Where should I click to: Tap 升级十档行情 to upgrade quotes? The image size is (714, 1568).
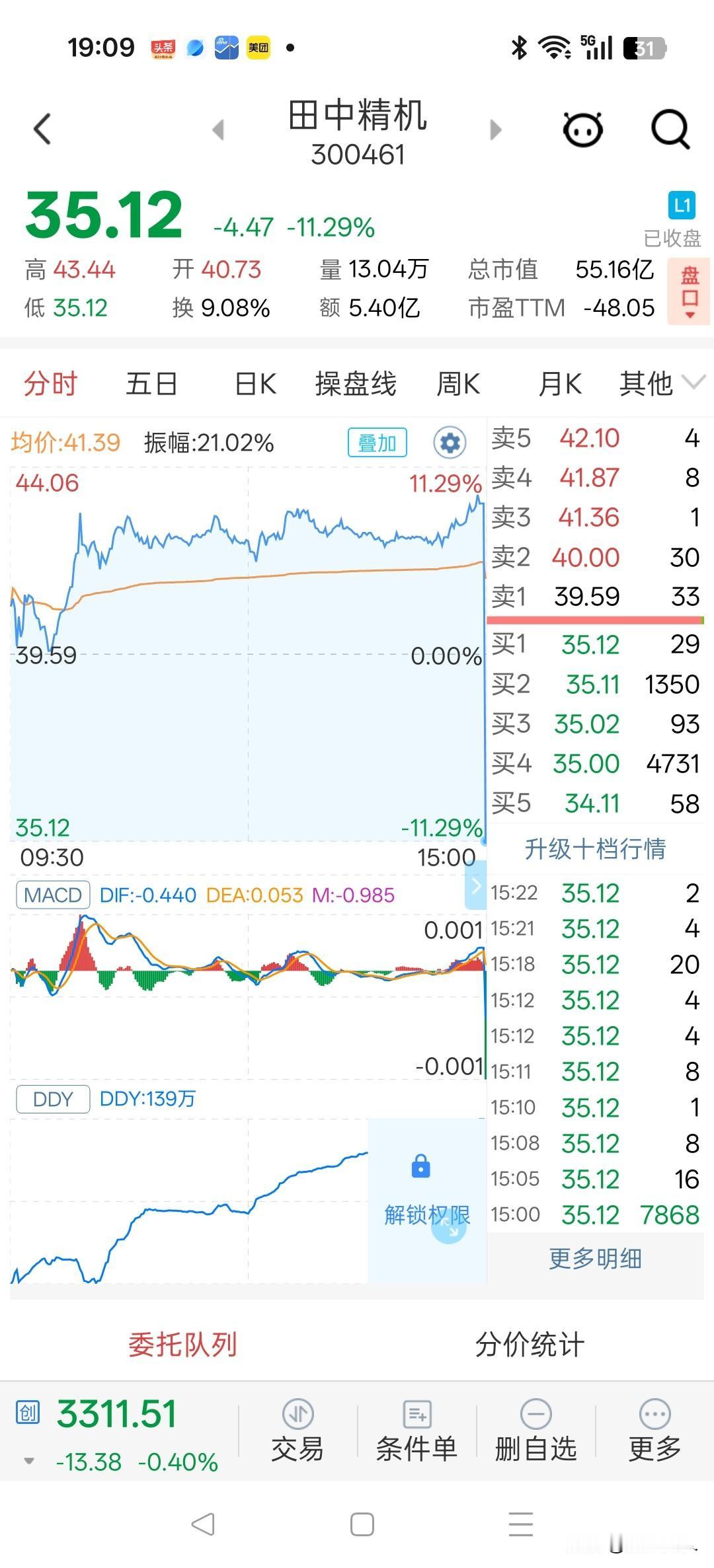tap(594, 849)
